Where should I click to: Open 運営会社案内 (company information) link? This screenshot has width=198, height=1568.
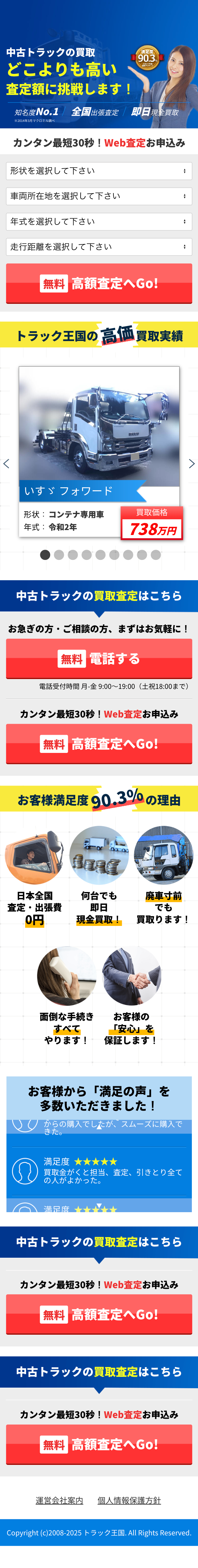click(59, 1500)
